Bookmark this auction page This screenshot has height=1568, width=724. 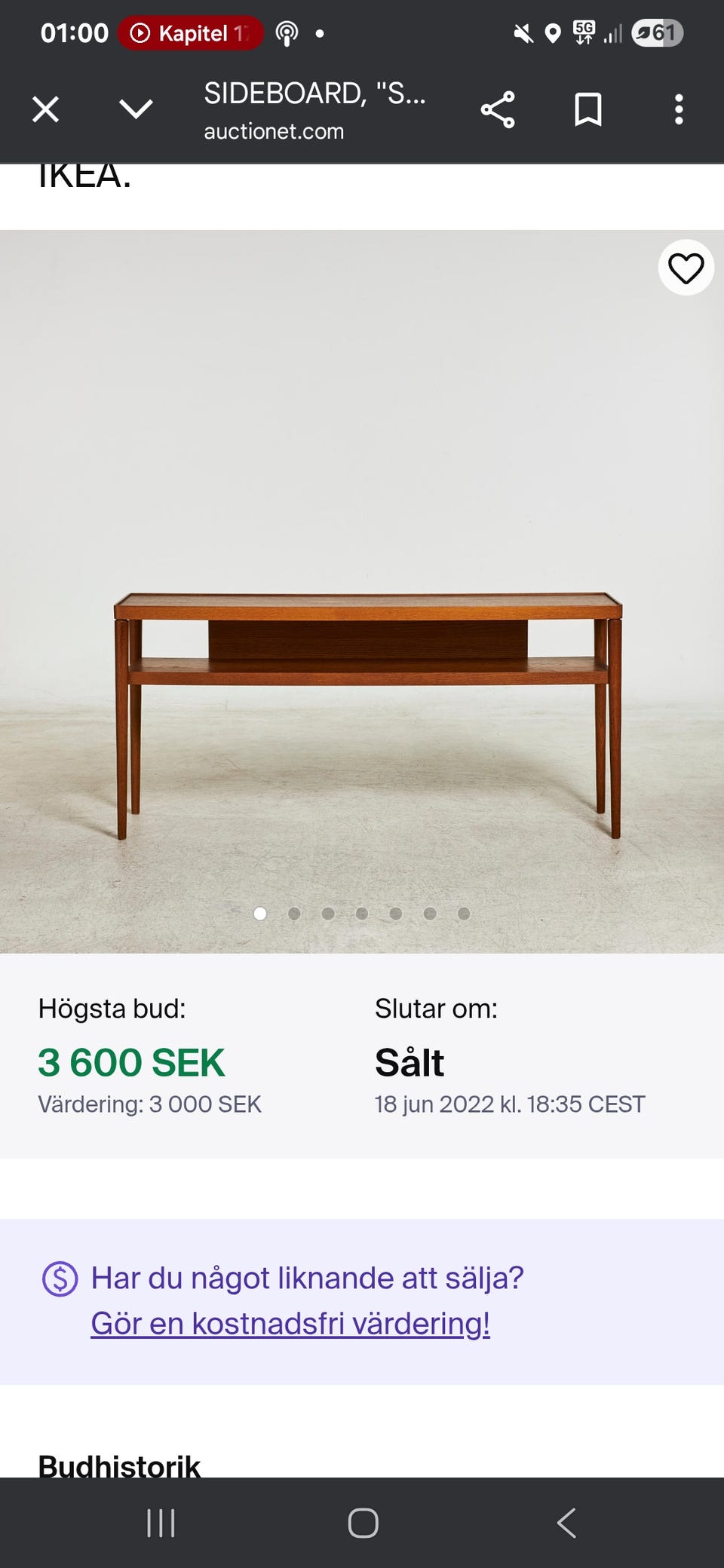pos(588,110)
